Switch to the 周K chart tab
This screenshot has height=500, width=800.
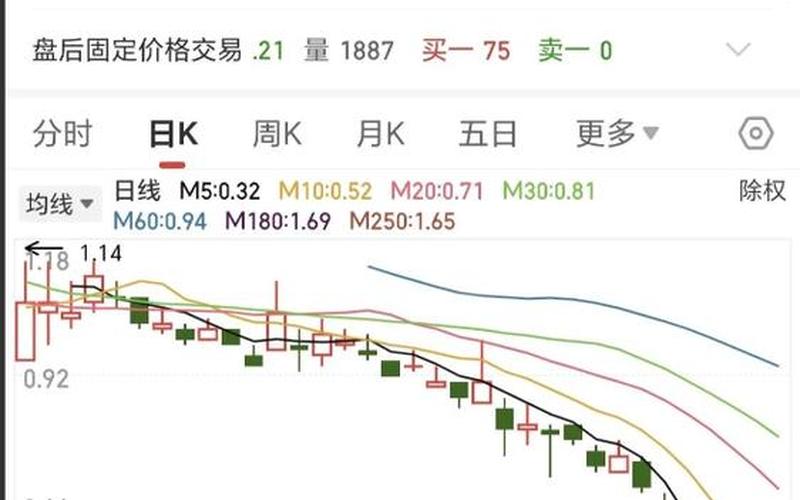point(277,133)
